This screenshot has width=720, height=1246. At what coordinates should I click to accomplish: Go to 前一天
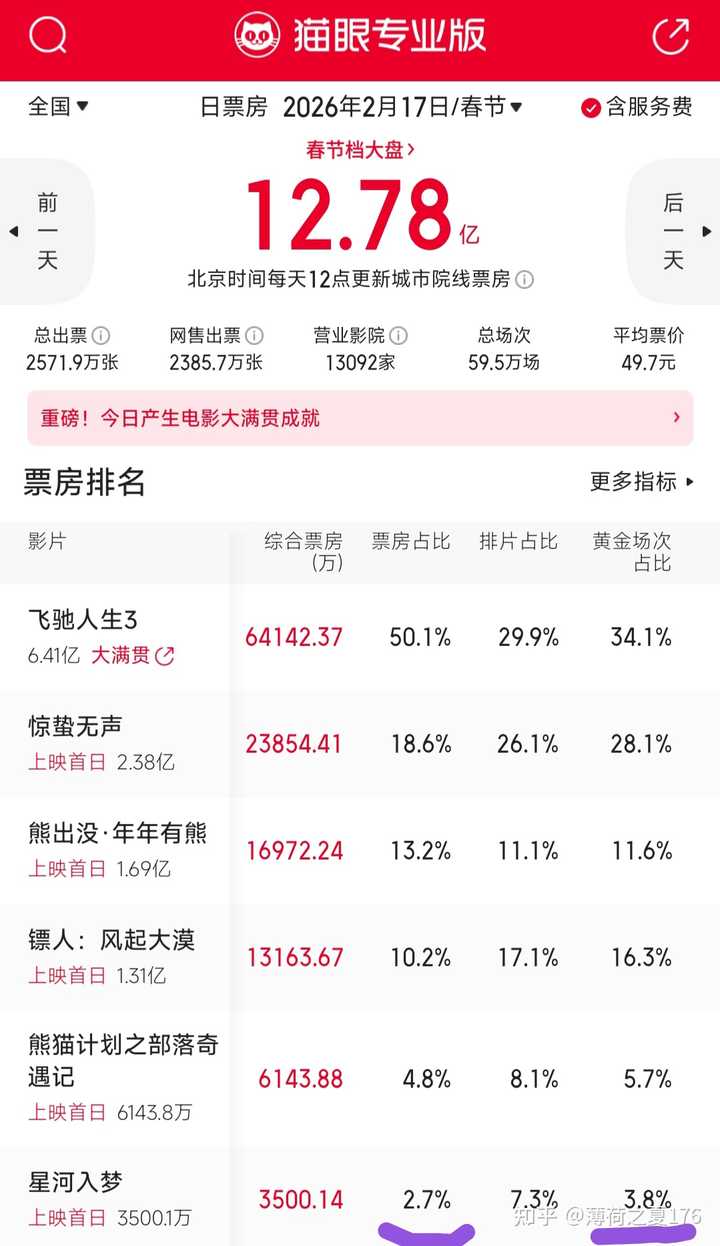[47, 232]
